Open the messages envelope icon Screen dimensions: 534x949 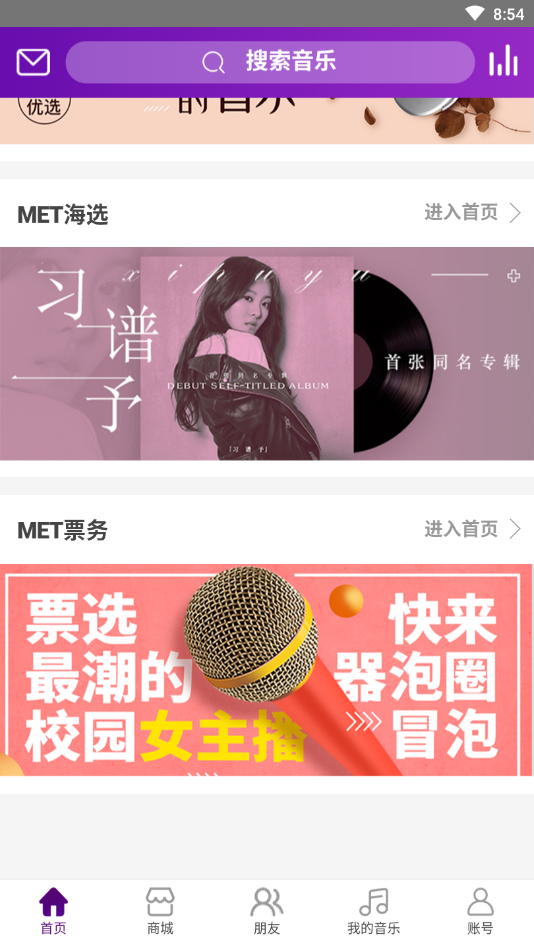tap(33, 62)
